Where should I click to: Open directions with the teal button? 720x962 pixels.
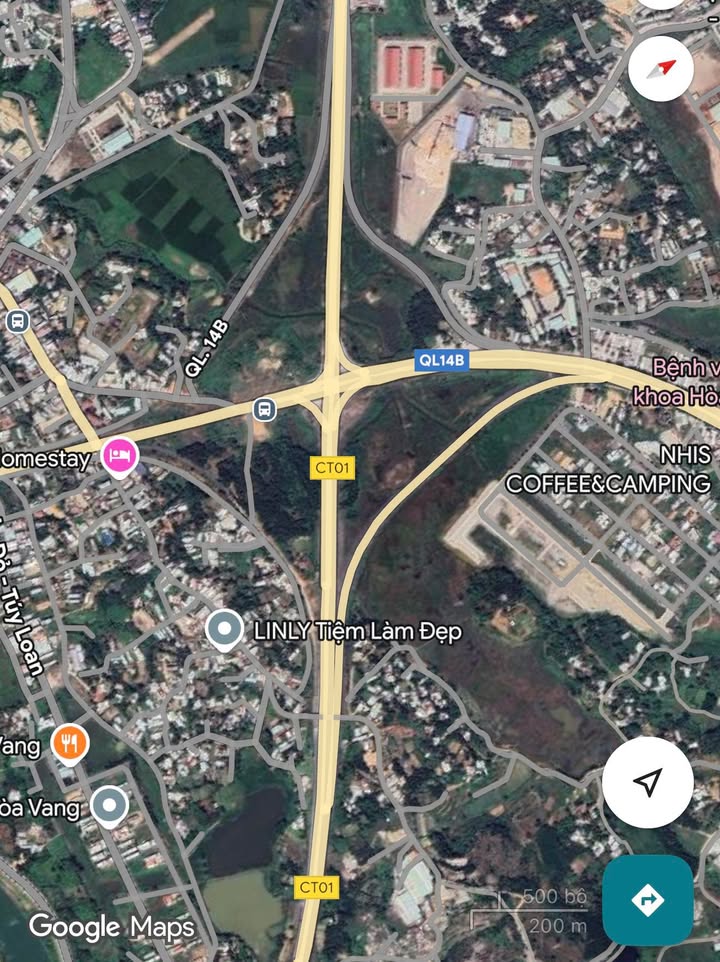point(647,900)
